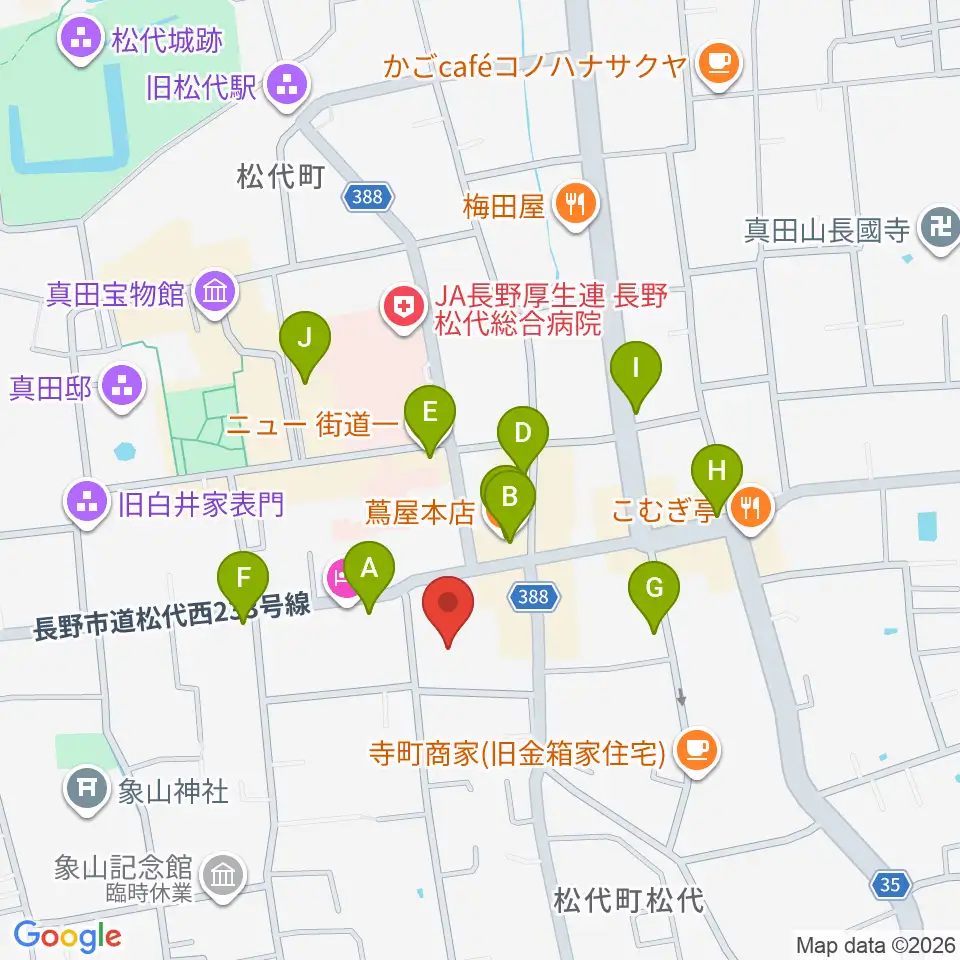960x960 pixels.
Task: Open the Google logo link
Action: pos(67,937)
